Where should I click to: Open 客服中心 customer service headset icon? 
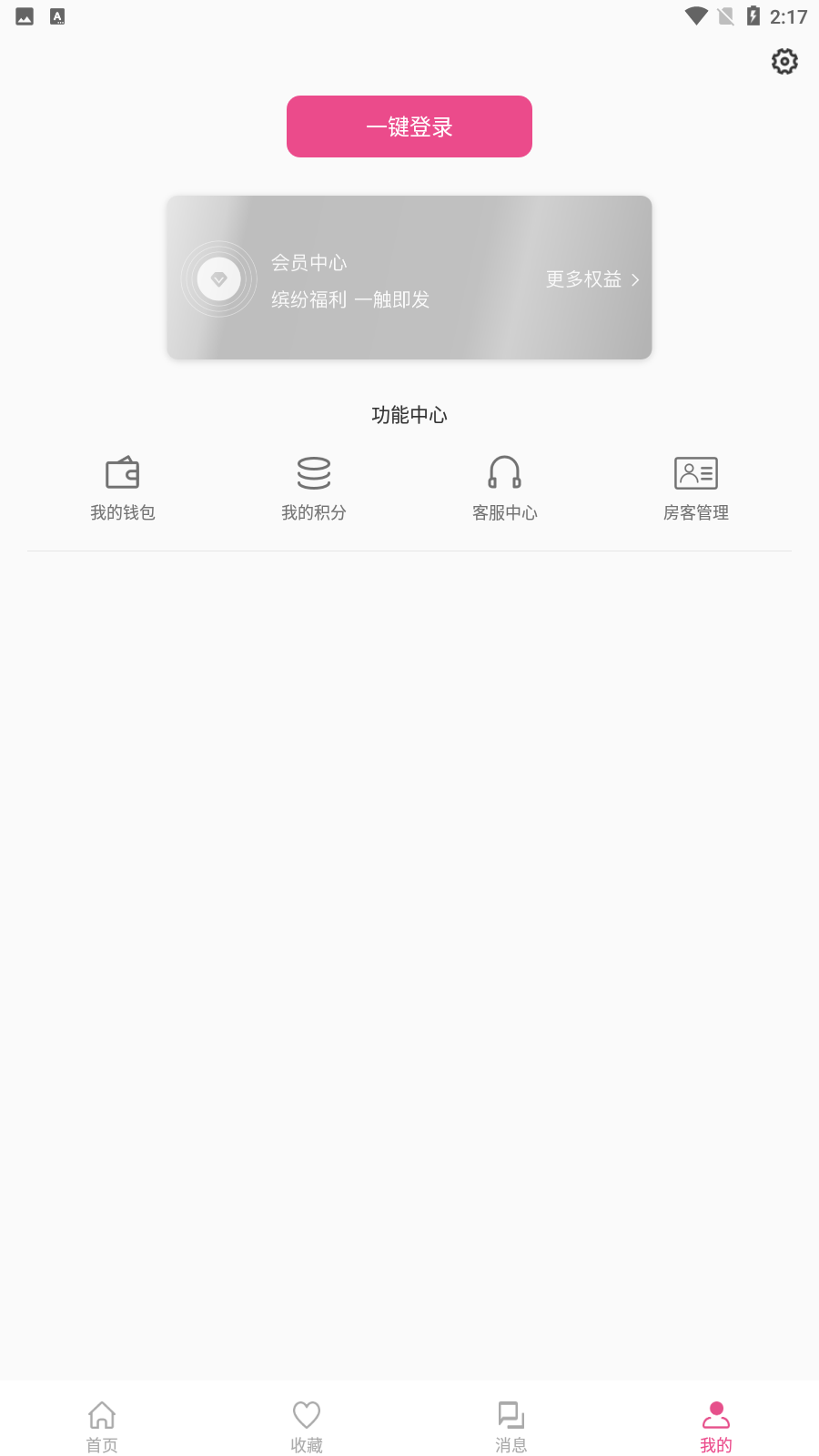[x=505, y=473]
